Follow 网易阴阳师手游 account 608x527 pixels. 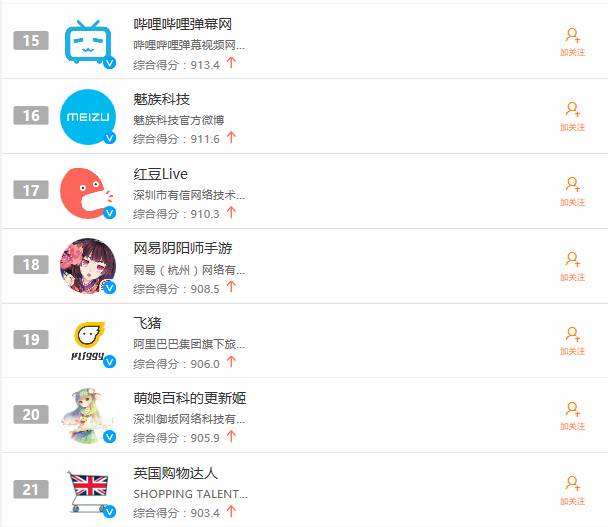(x=572, y=266)
